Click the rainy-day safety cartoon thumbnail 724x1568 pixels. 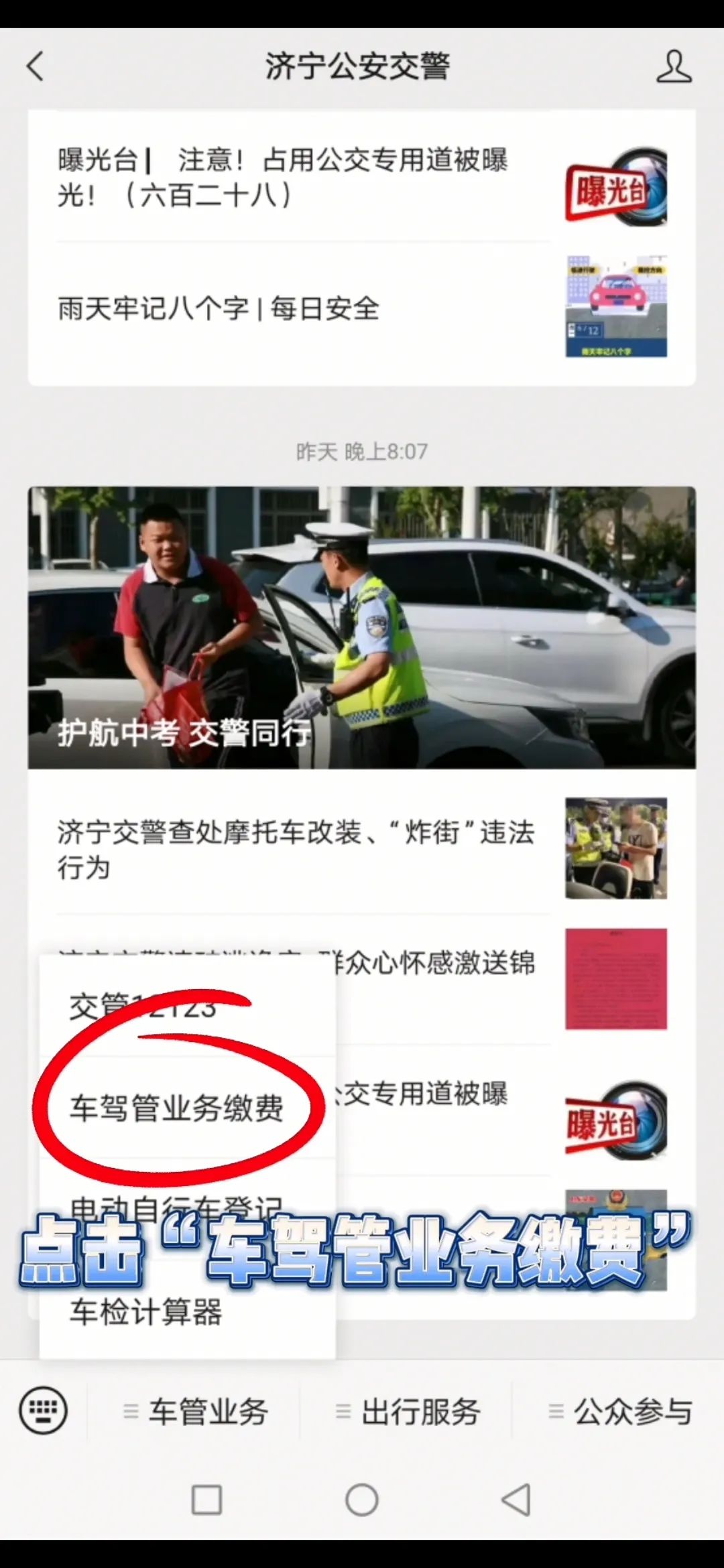coord(617,307)
